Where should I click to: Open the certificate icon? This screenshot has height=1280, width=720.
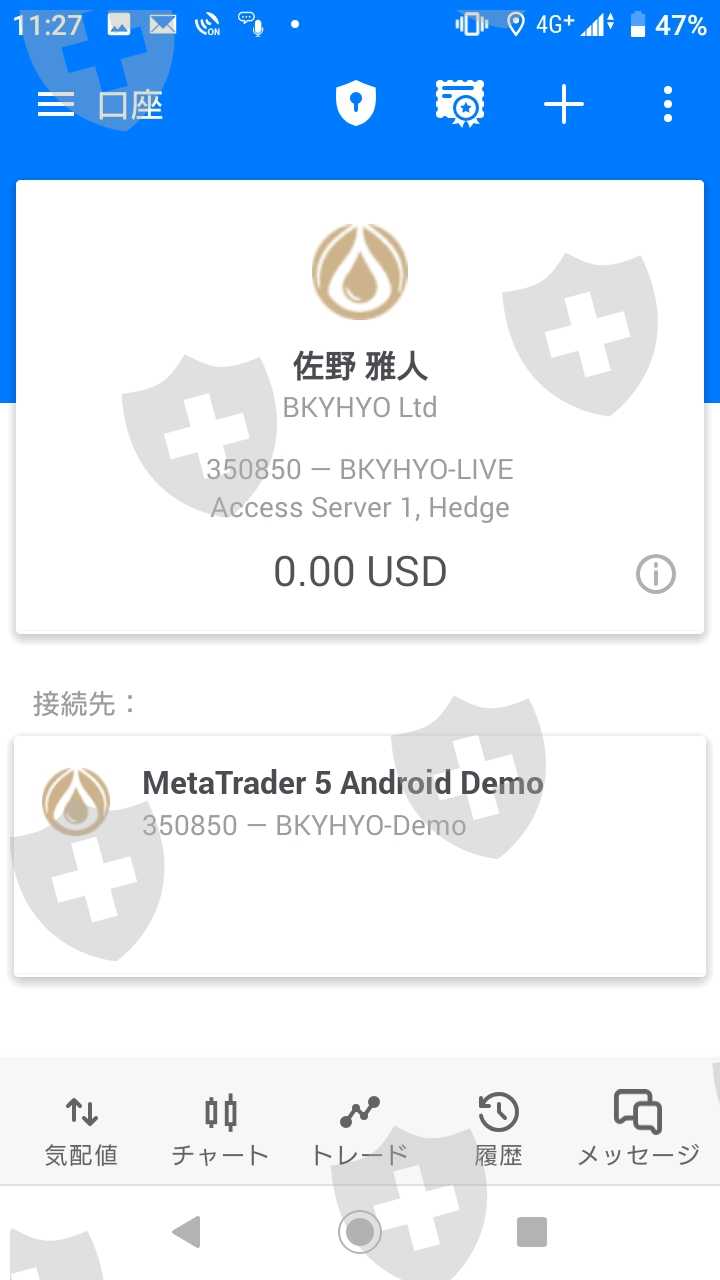pos(460,104)
